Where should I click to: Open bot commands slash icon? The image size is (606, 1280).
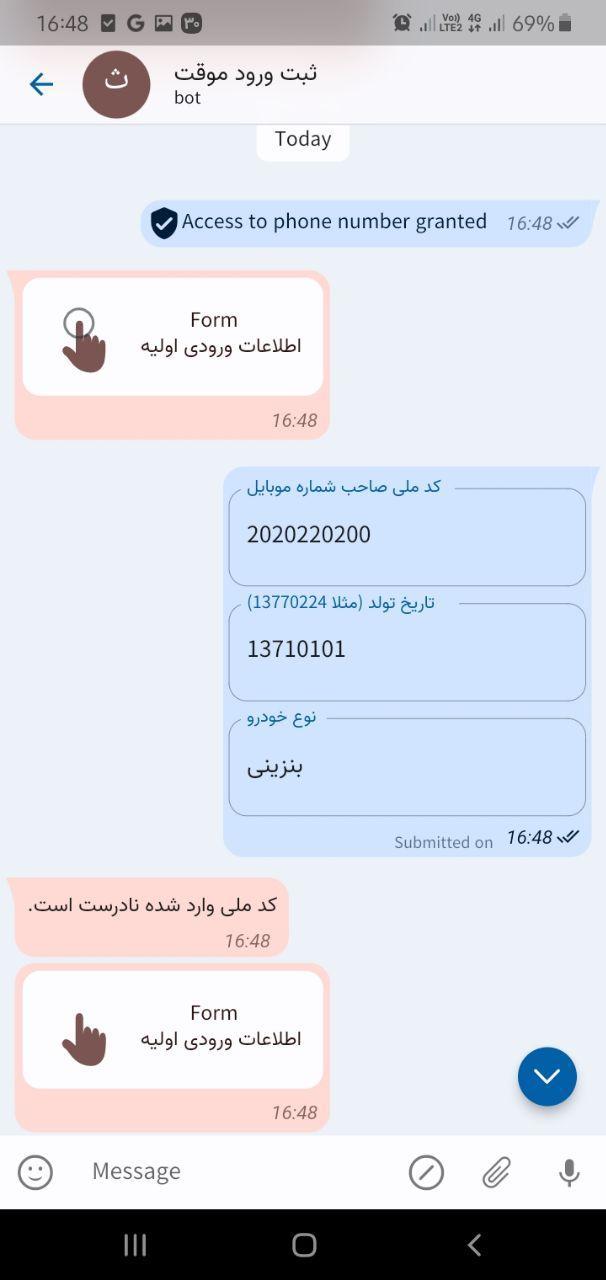(x=426, y=1172)
